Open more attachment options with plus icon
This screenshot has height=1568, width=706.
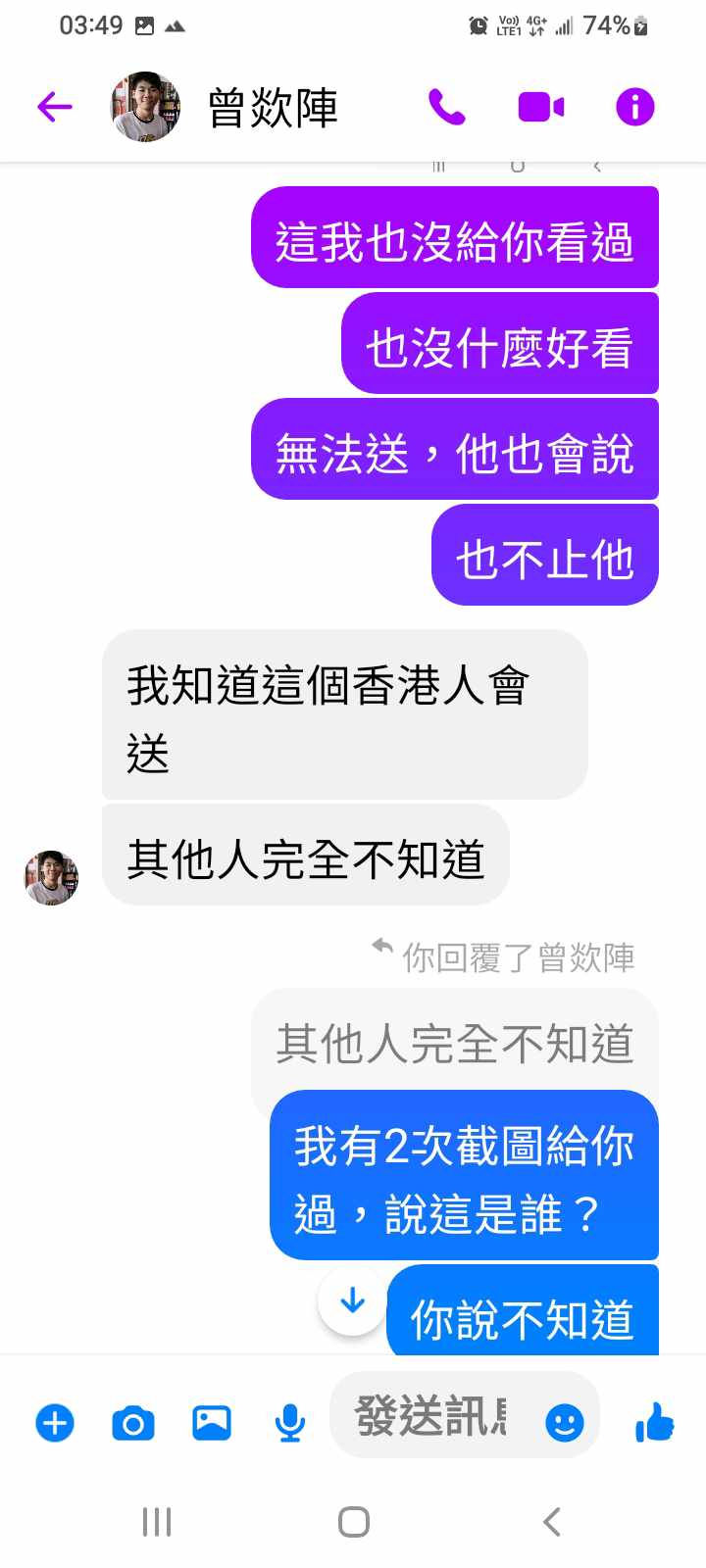click(x=55, y=1422)
